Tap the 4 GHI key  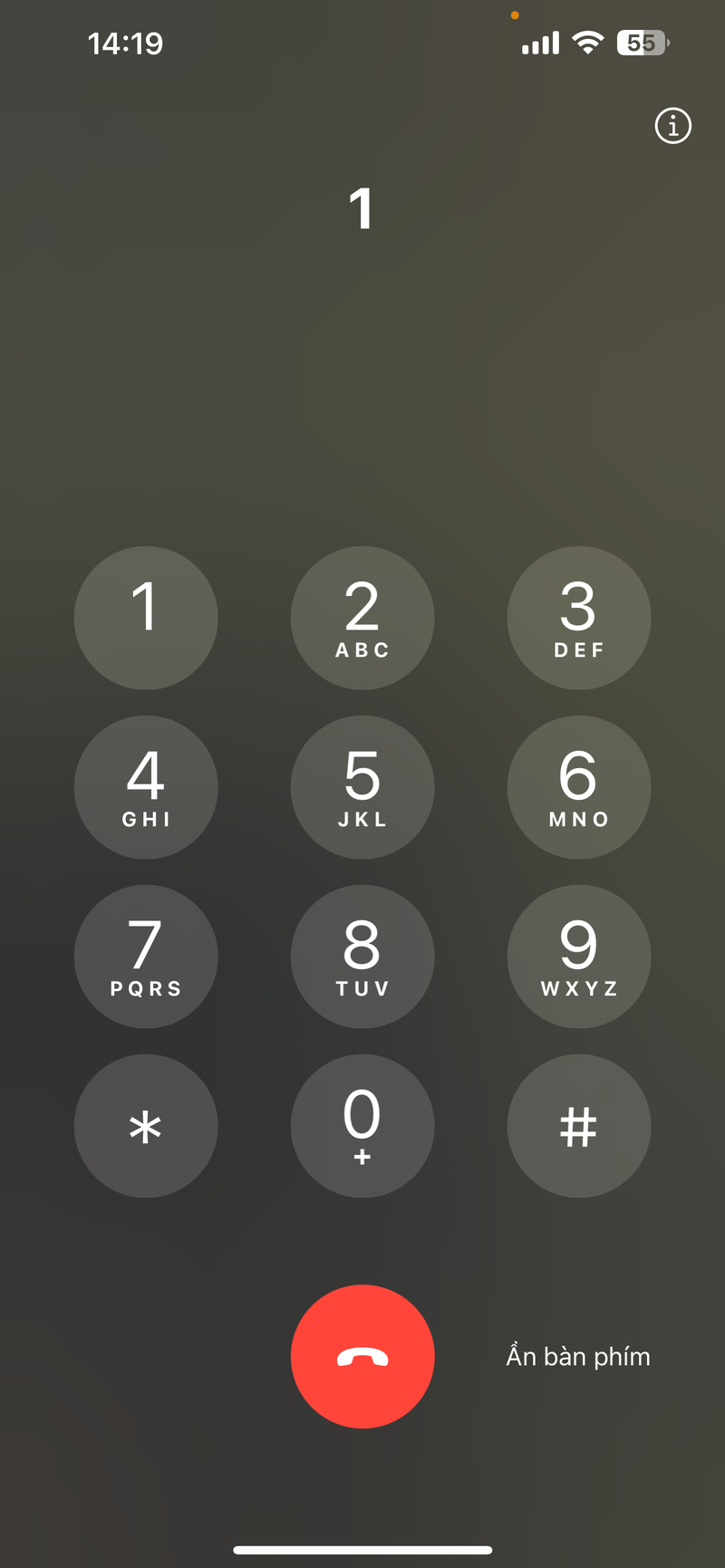[x=146, y=787]
